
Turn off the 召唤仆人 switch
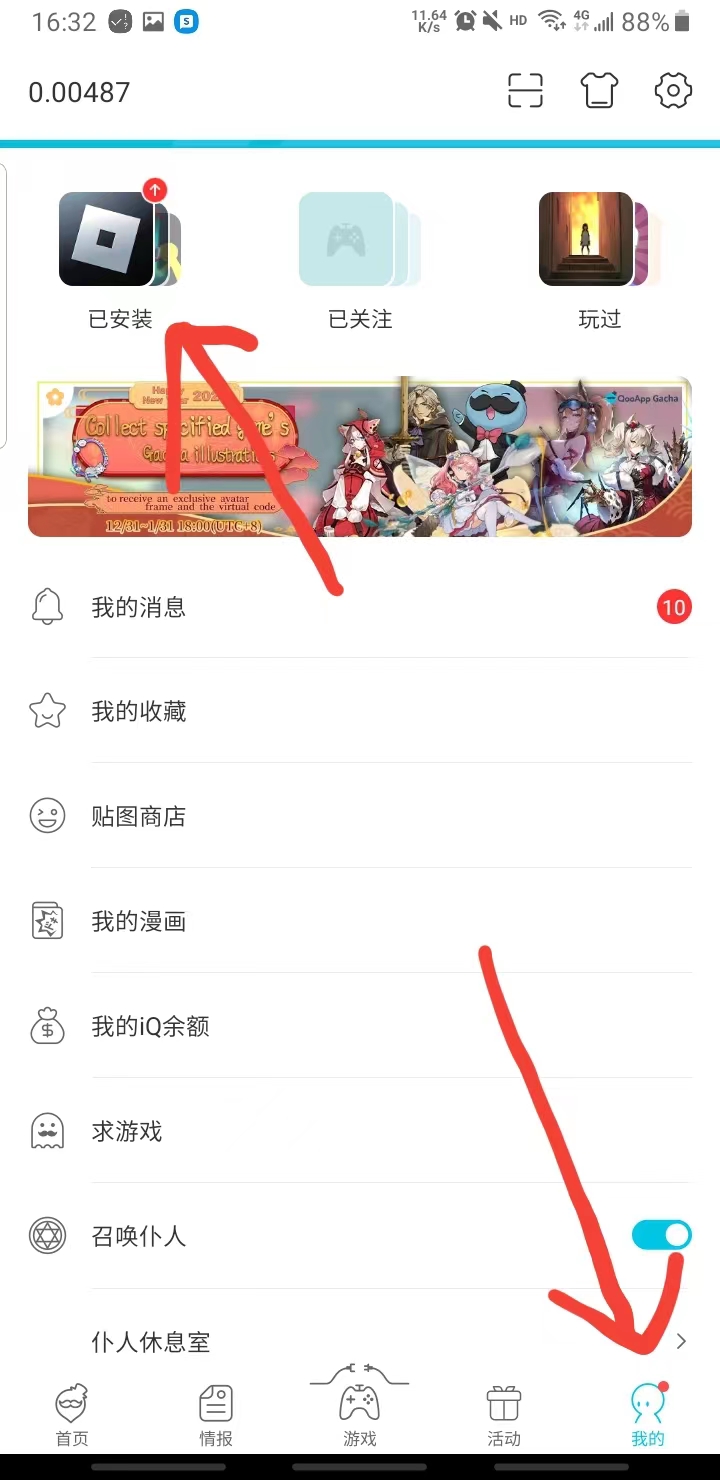661,1236
